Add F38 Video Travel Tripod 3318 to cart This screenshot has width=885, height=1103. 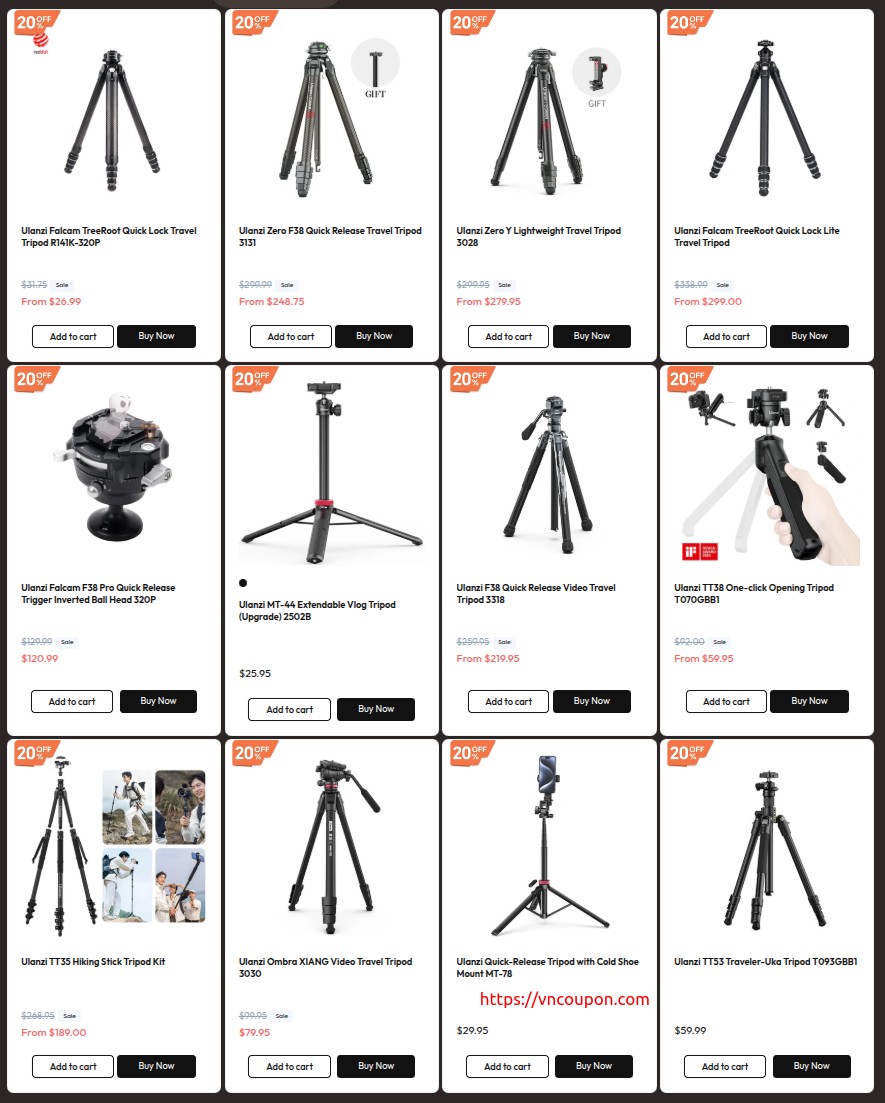[509, 701]
